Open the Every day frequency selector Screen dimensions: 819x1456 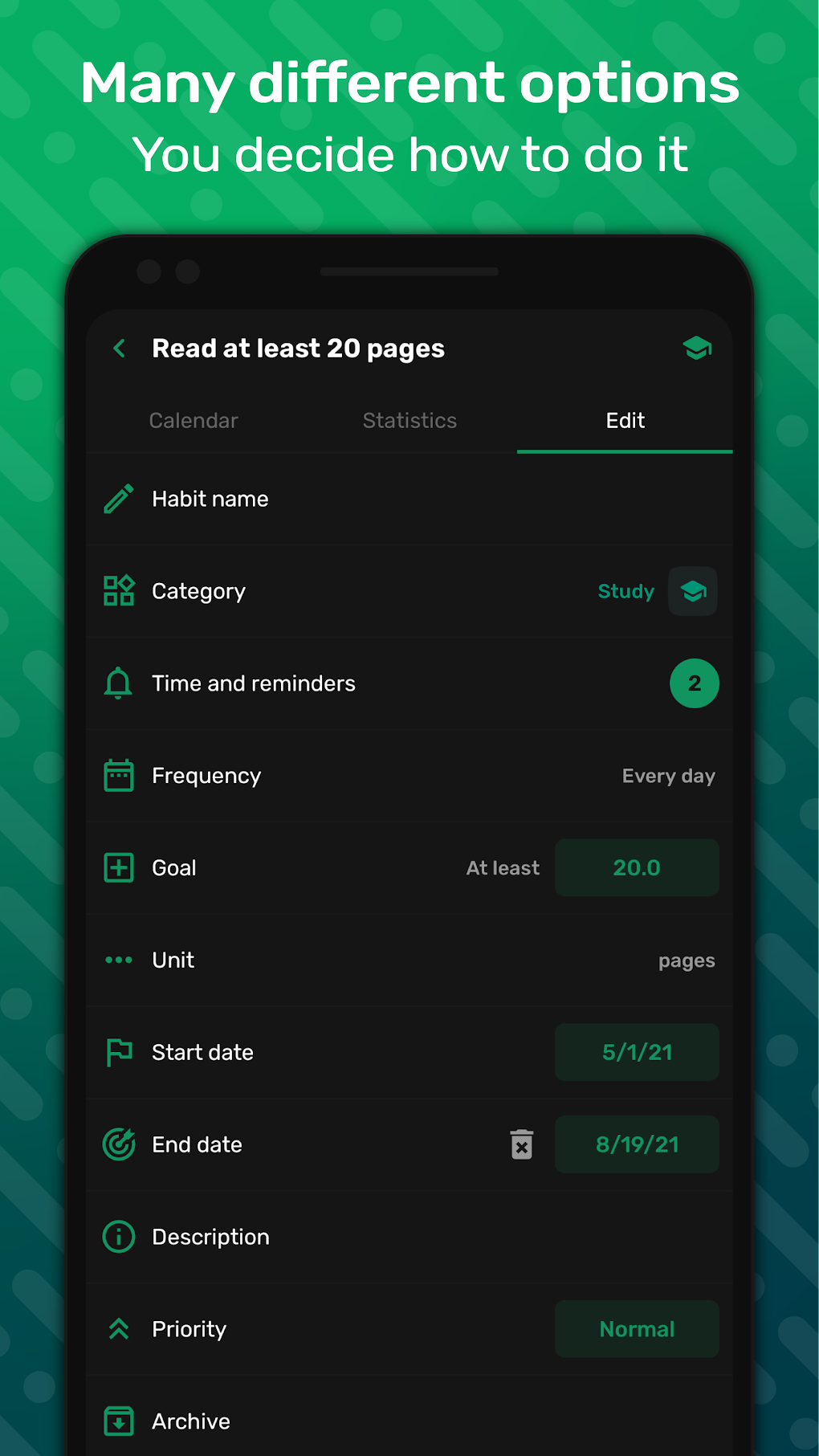[x=668, y=775]
